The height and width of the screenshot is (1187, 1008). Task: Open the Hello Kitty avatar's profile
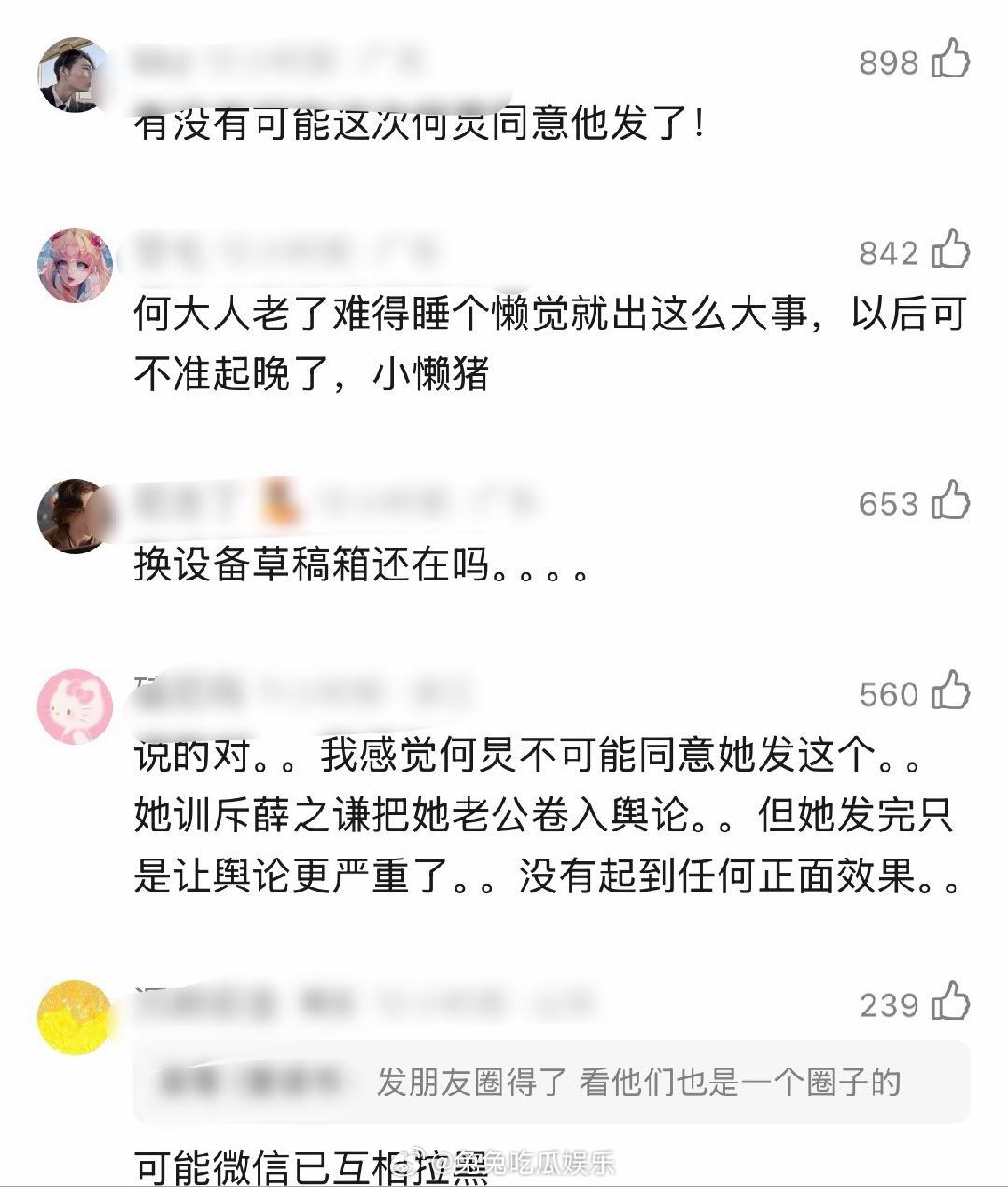[x=77, y=705]
